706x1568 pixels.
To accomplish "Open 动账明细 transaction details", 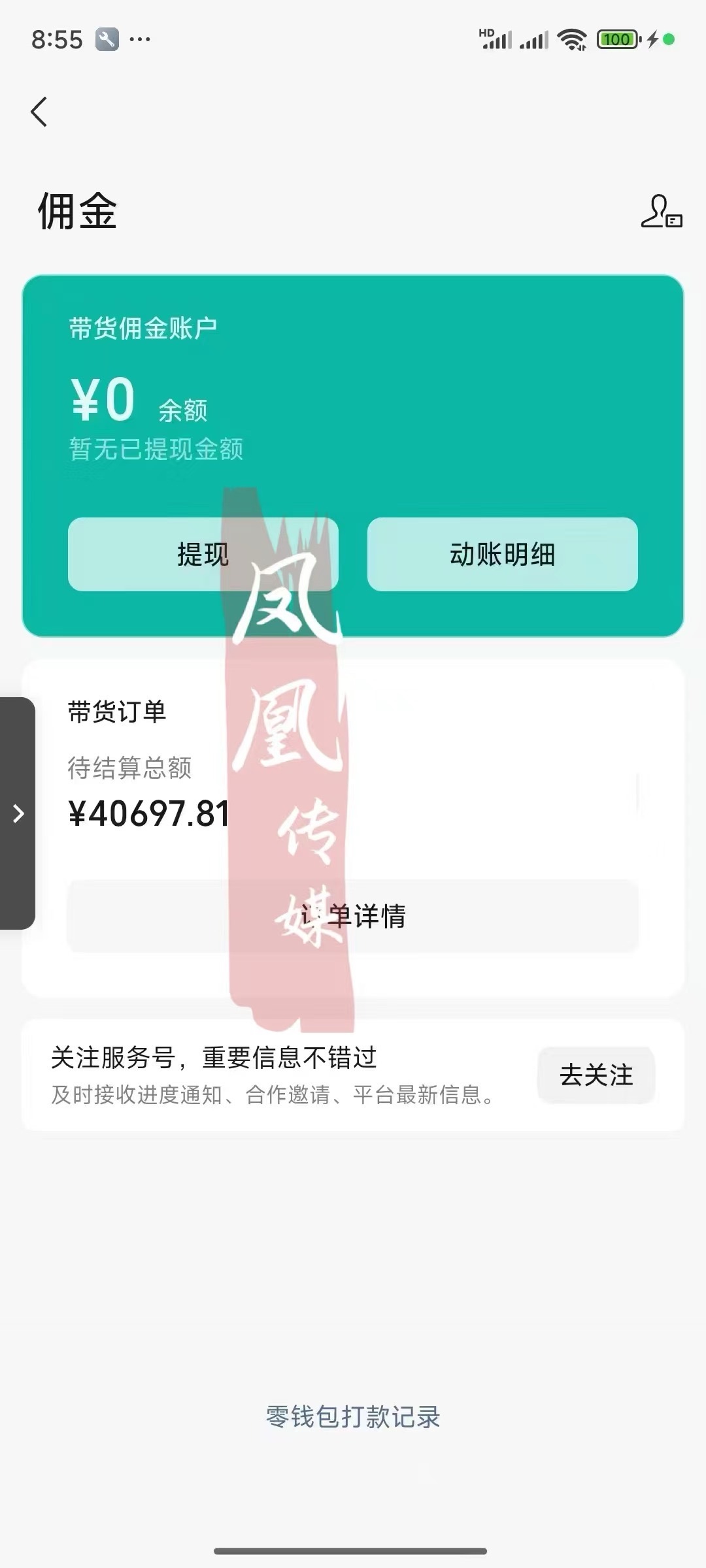I will (502, 555).
